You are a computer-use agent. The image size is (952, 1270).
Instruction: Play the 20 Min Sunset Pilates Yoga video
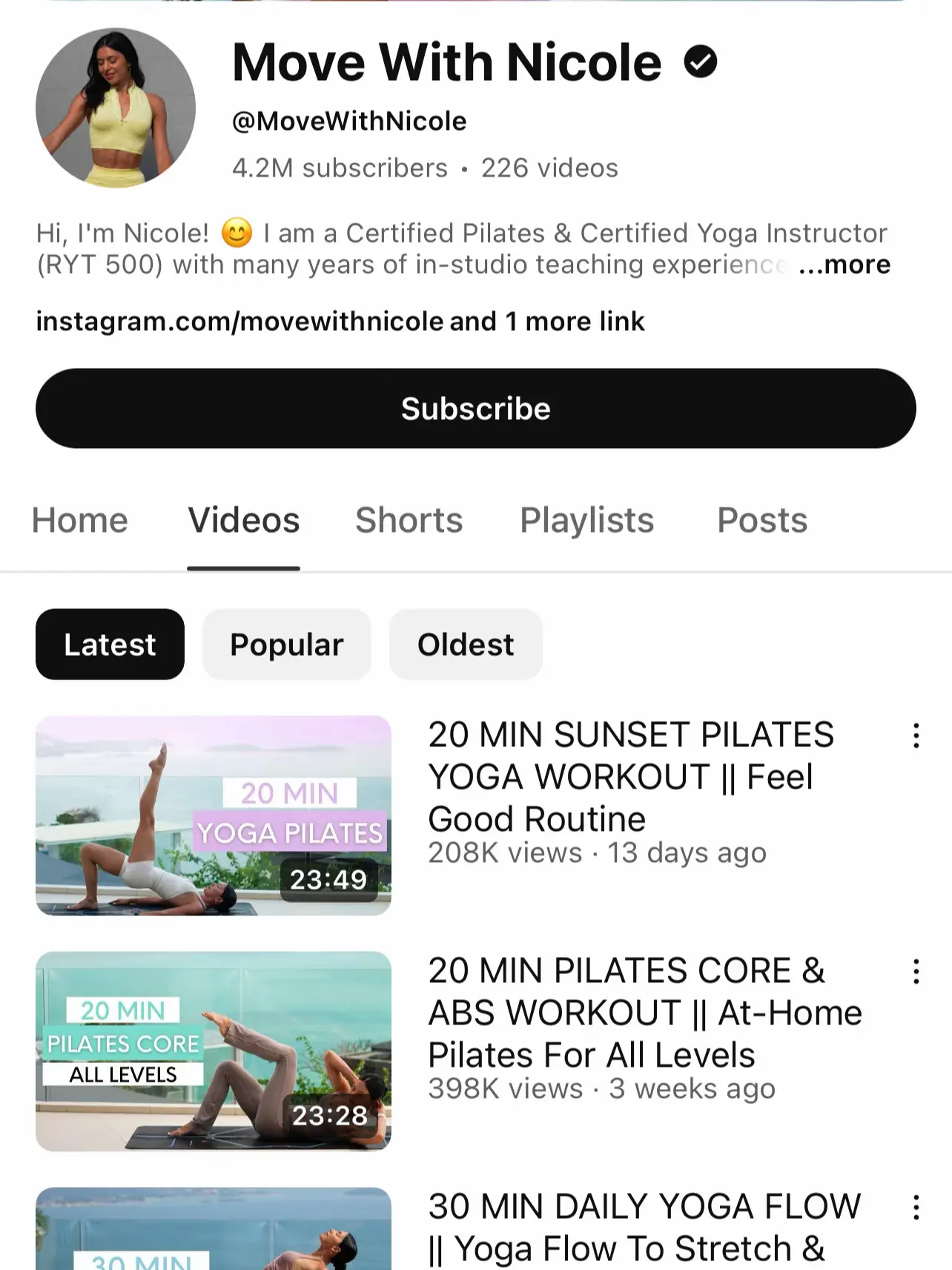[x=214, y=815]
